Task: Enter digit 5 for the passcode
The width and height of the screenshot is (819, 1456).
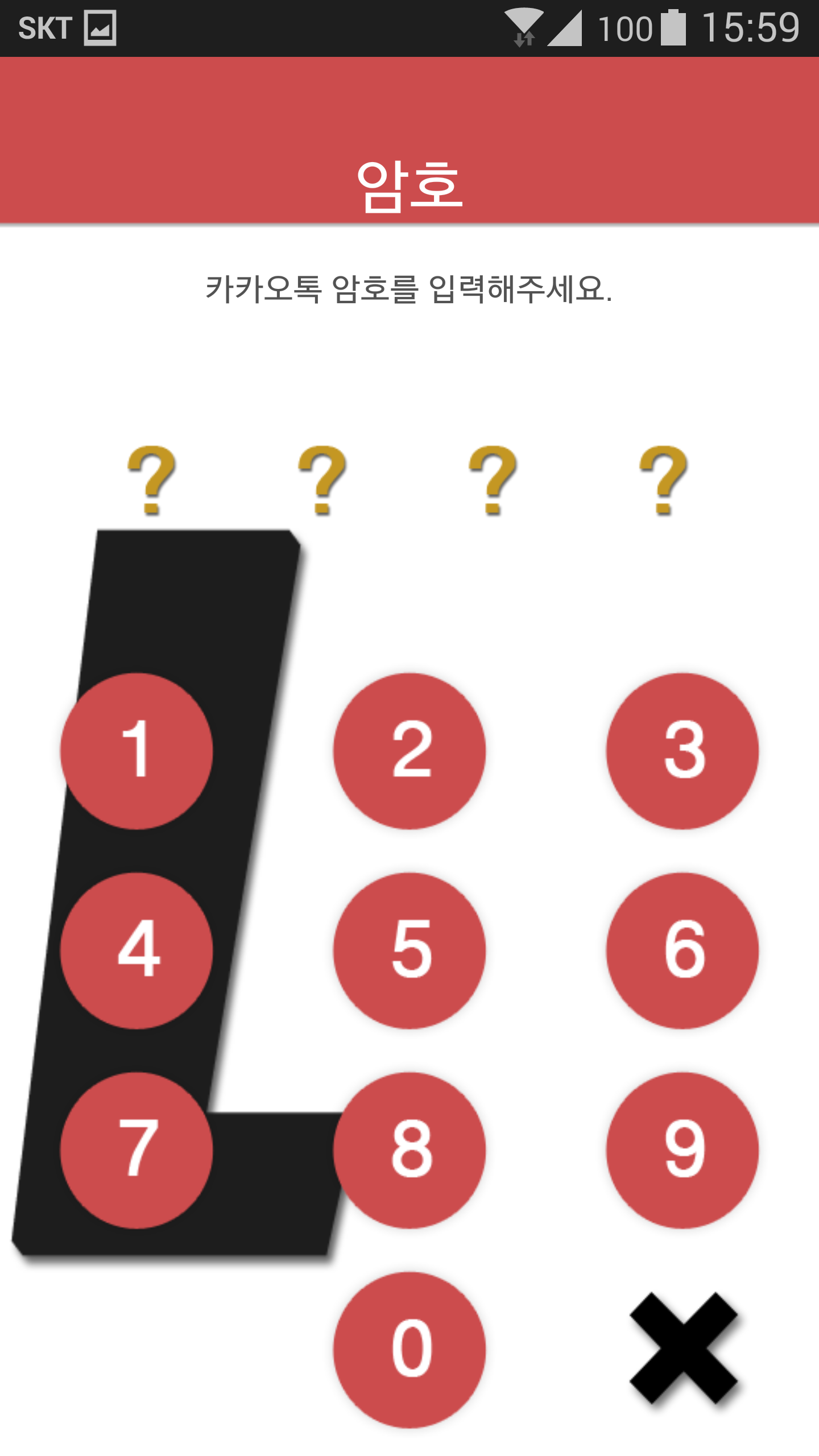Action: click(409, 950)
